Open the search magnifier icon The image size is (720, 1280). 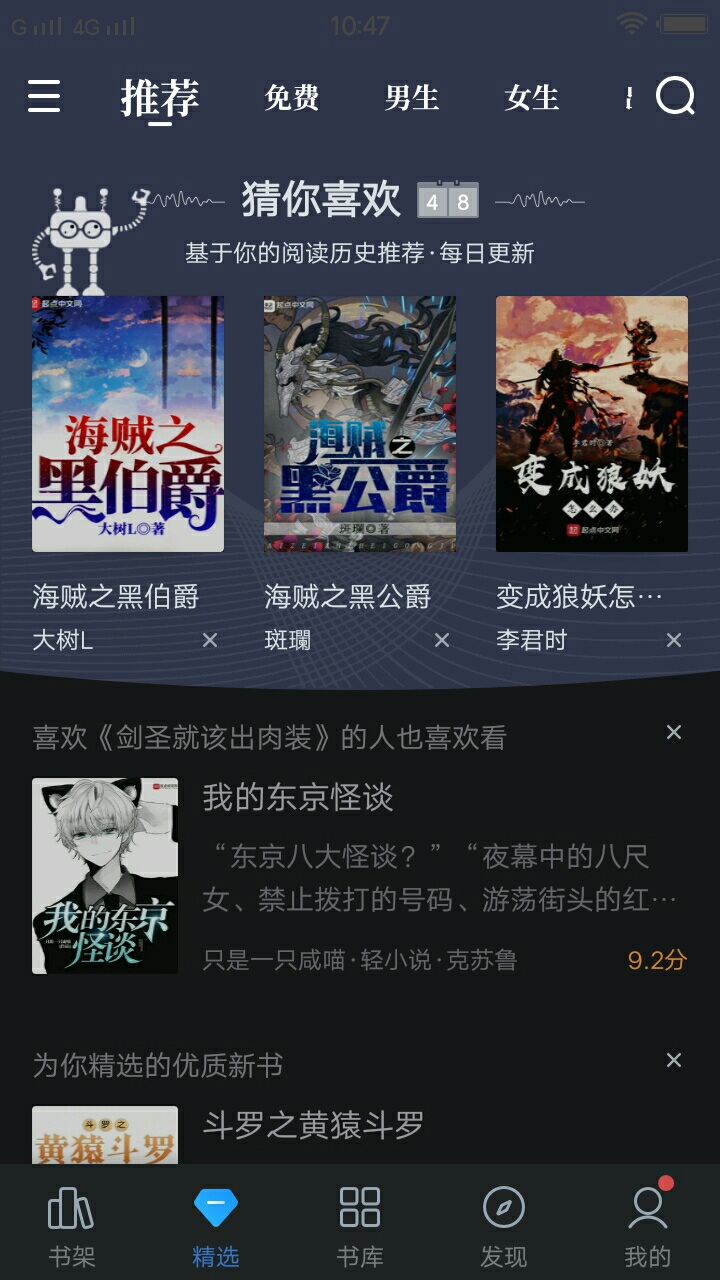pos(675,97)
